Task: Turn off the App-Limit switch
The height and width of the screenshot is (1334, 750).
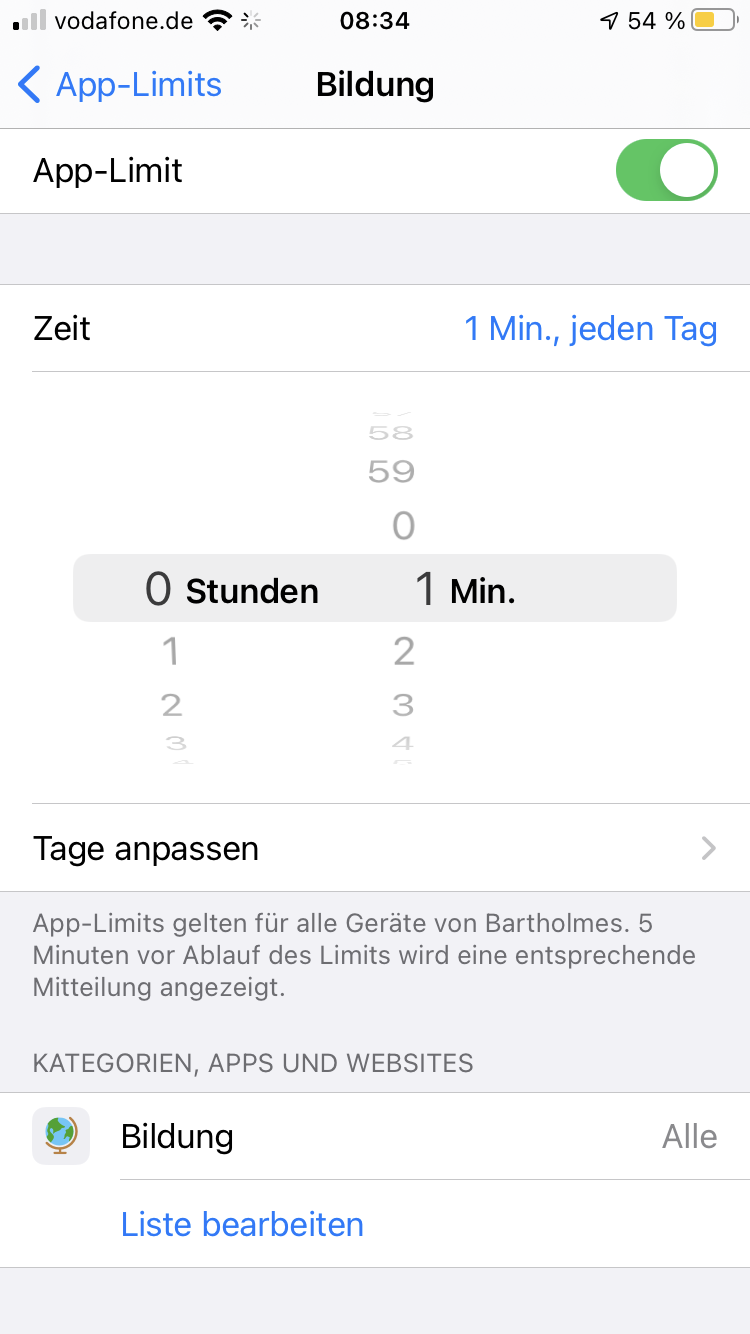Action: (x=667, y=171)
